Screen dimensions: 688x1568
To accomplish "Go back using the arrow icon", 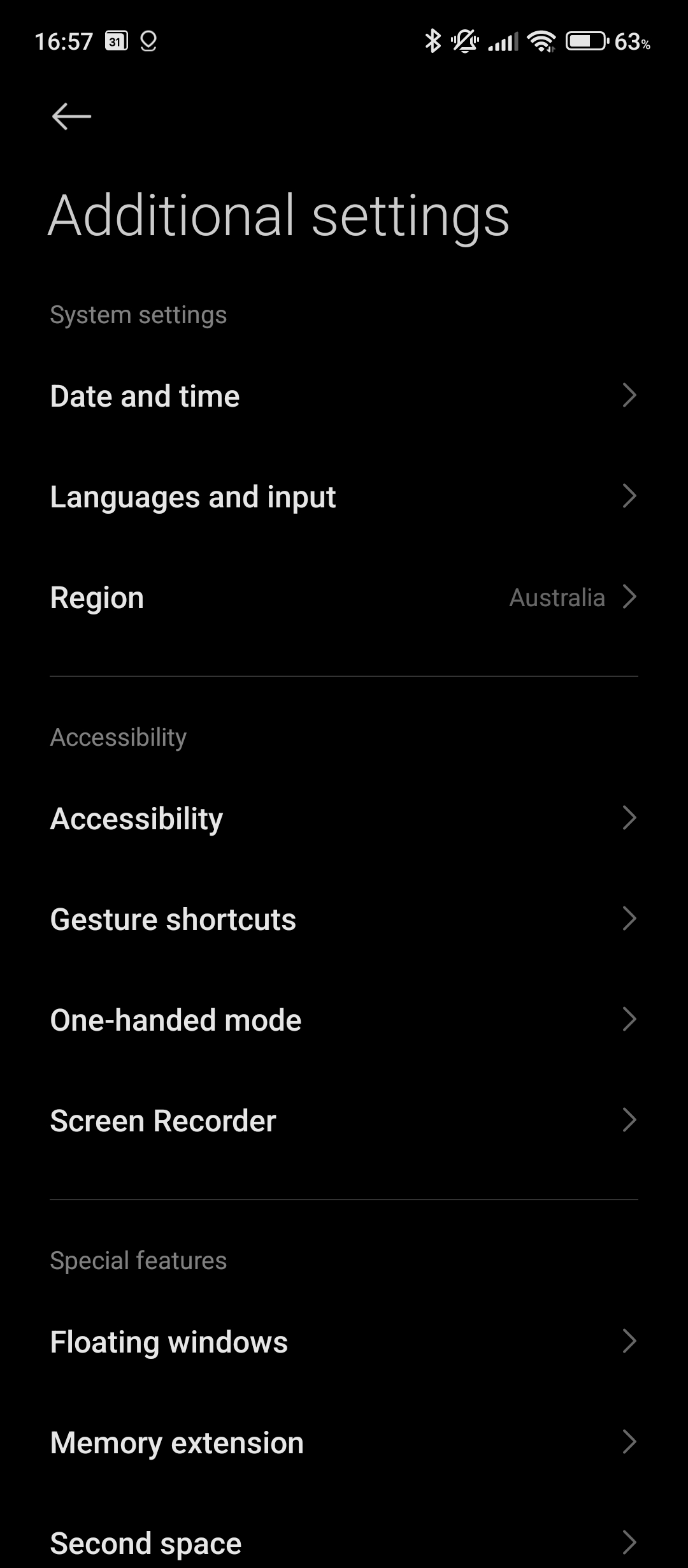I will point(71,117).
